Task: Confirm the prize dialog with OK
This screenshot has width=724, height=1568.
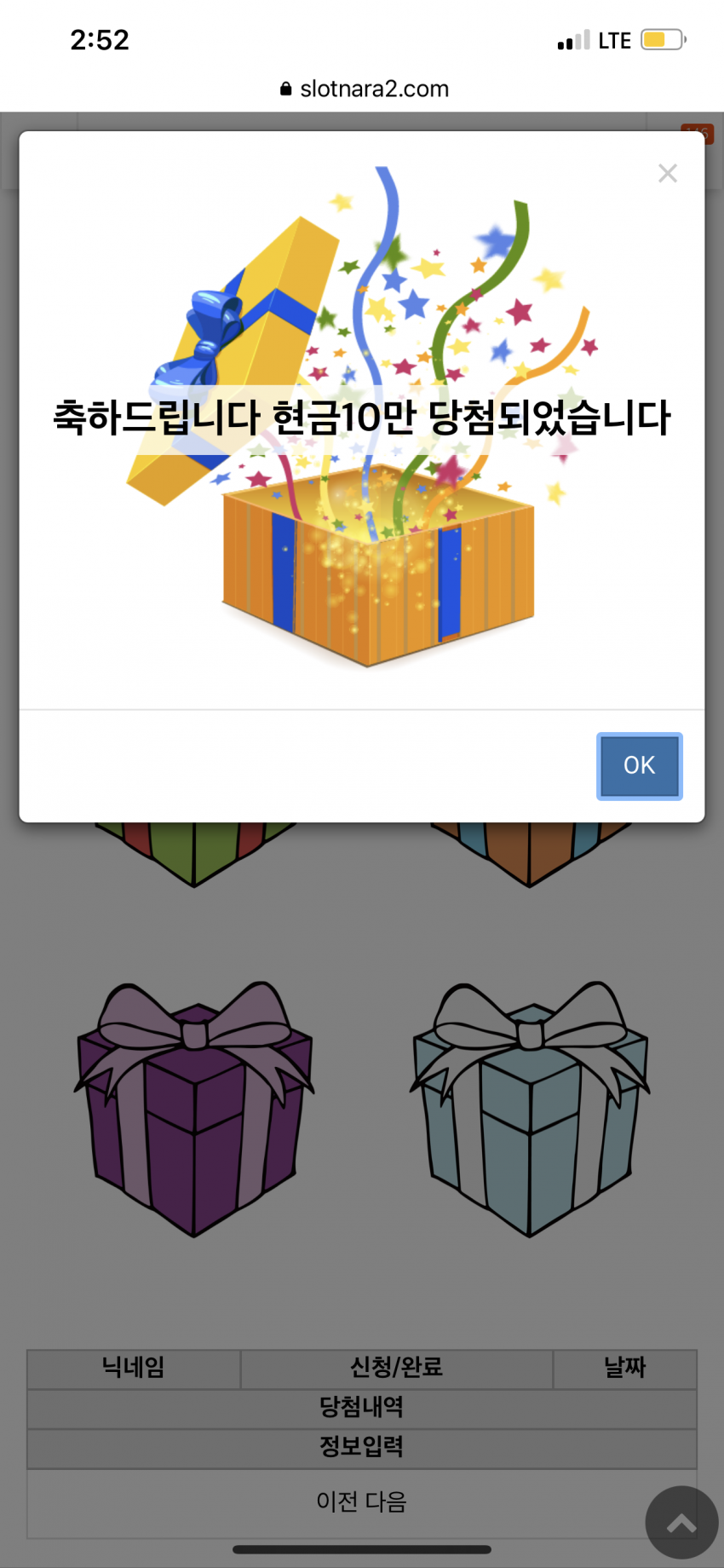Action: (x=639, y=765)
